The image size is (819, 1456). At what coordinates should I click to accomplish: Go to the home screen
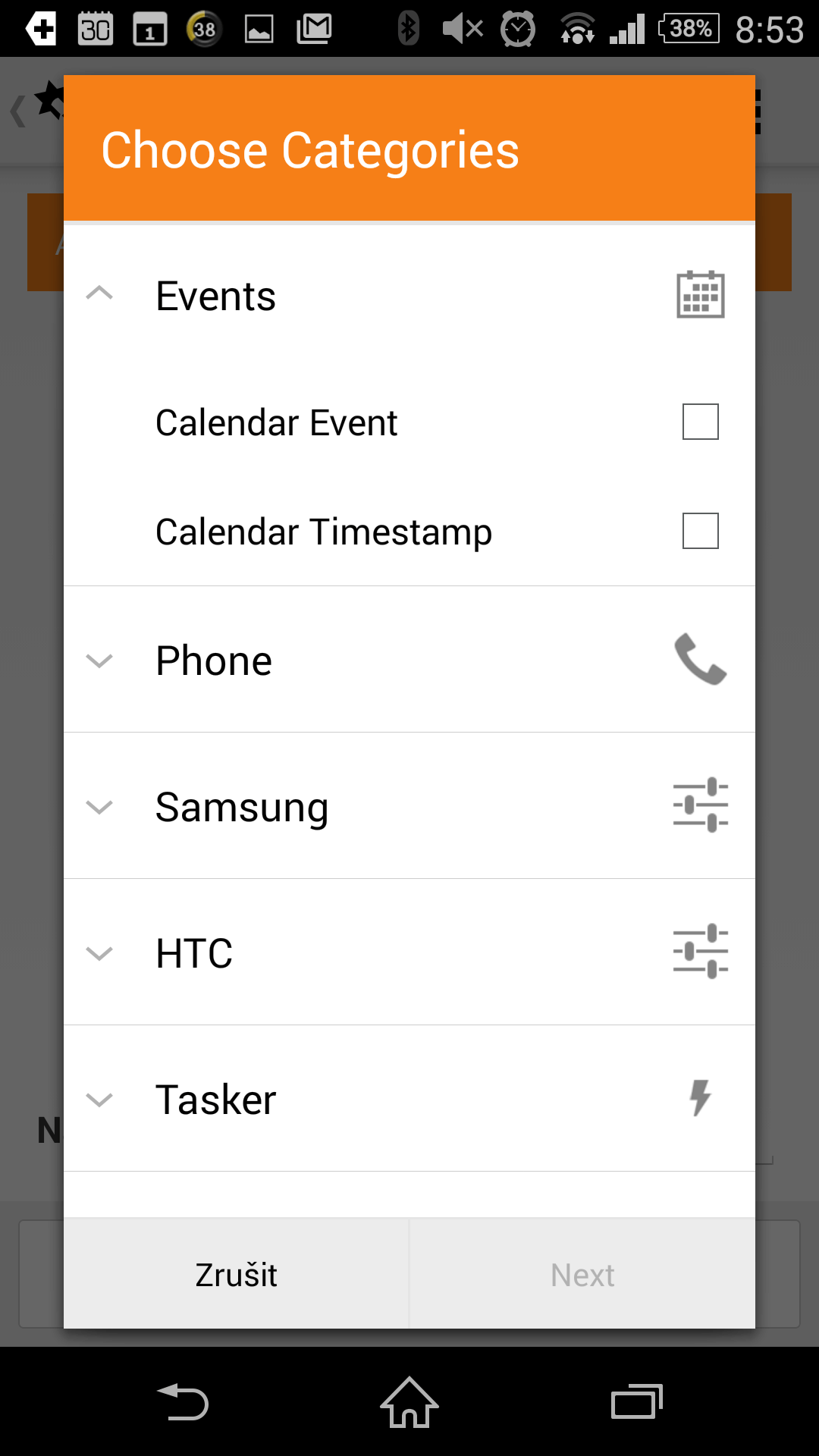[409, 1401]
